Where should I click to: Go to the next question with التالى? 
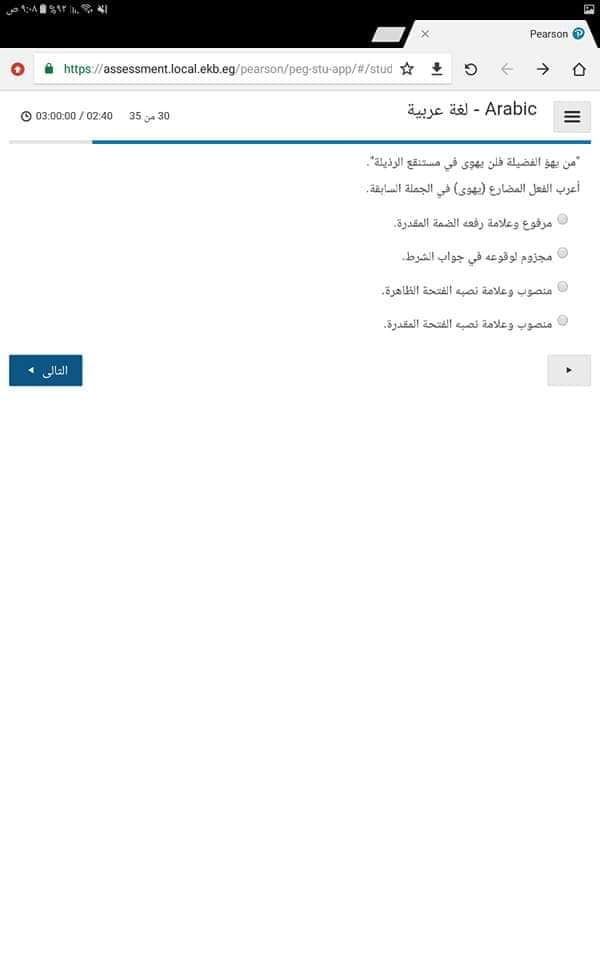tap(46, 370)
